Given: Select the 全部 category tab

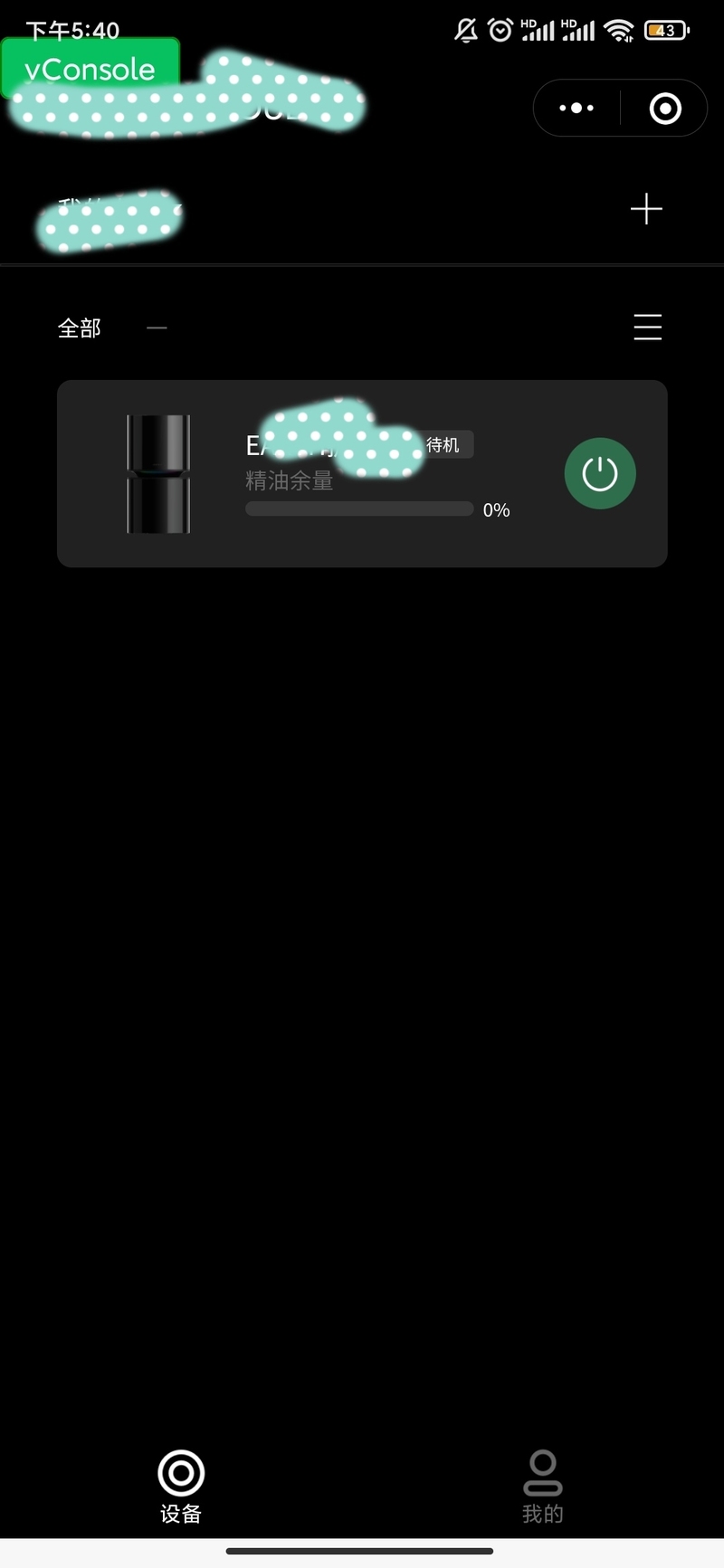Looking at the screenshot, I should click(x=80, y=328).
